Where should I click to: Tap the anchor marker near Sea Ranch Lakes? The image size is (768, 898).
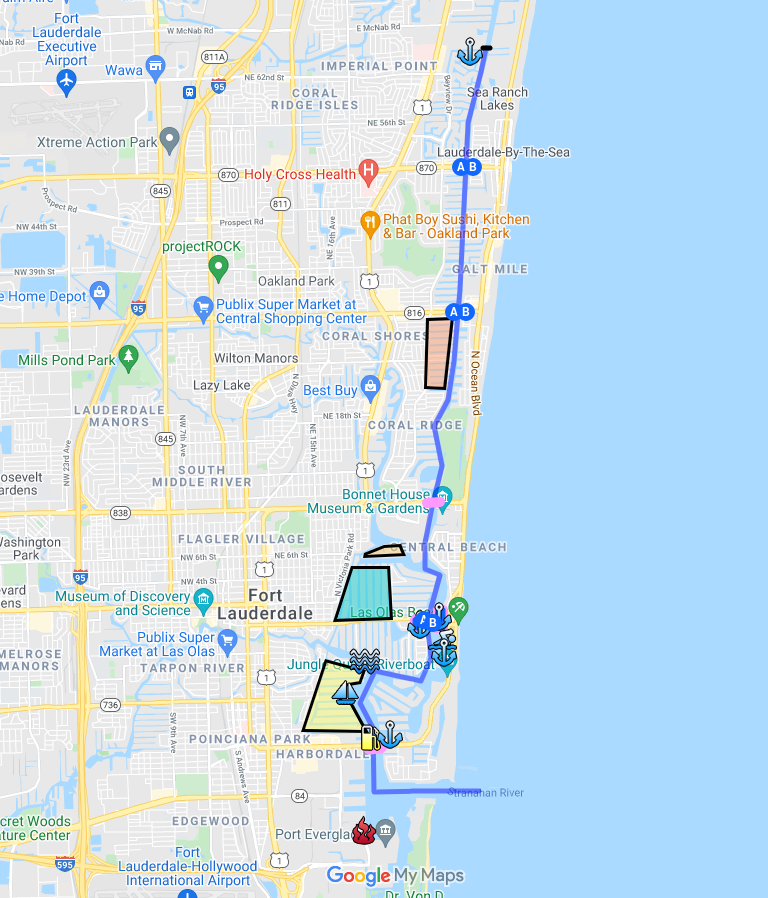469,52
